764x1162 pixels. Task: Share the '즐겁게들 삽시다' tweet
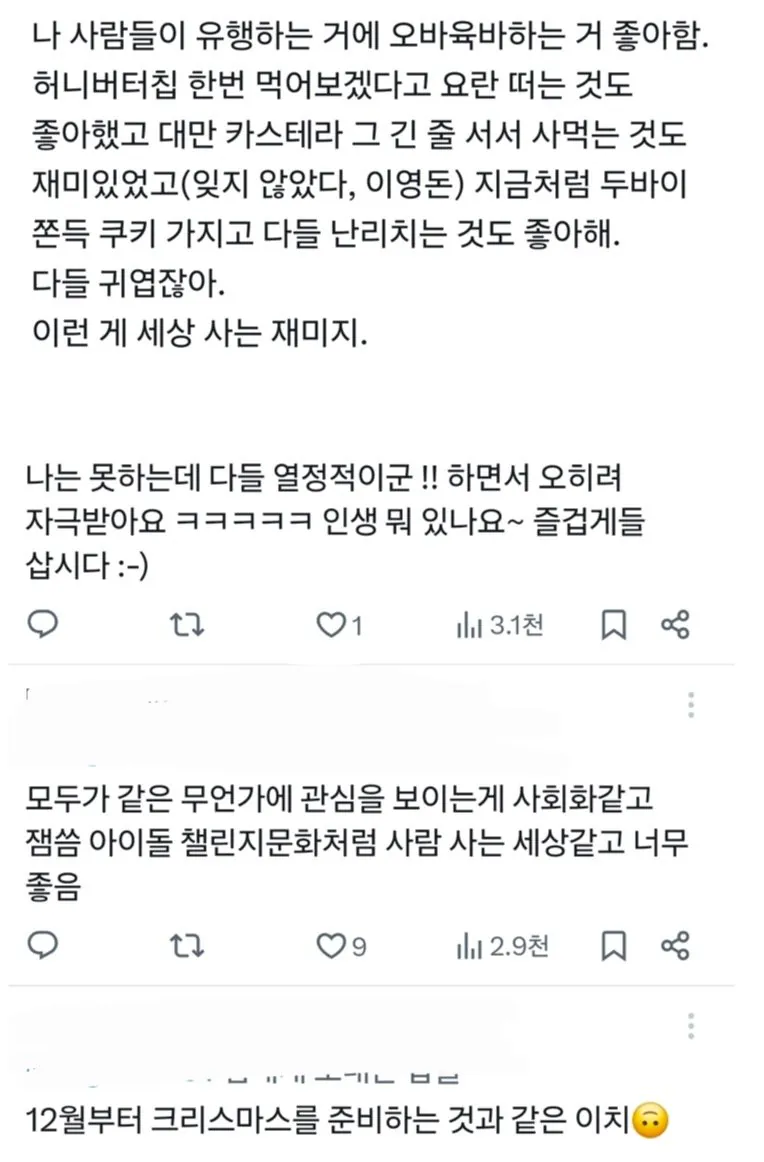pyautogui.click(x=676, y=626)
